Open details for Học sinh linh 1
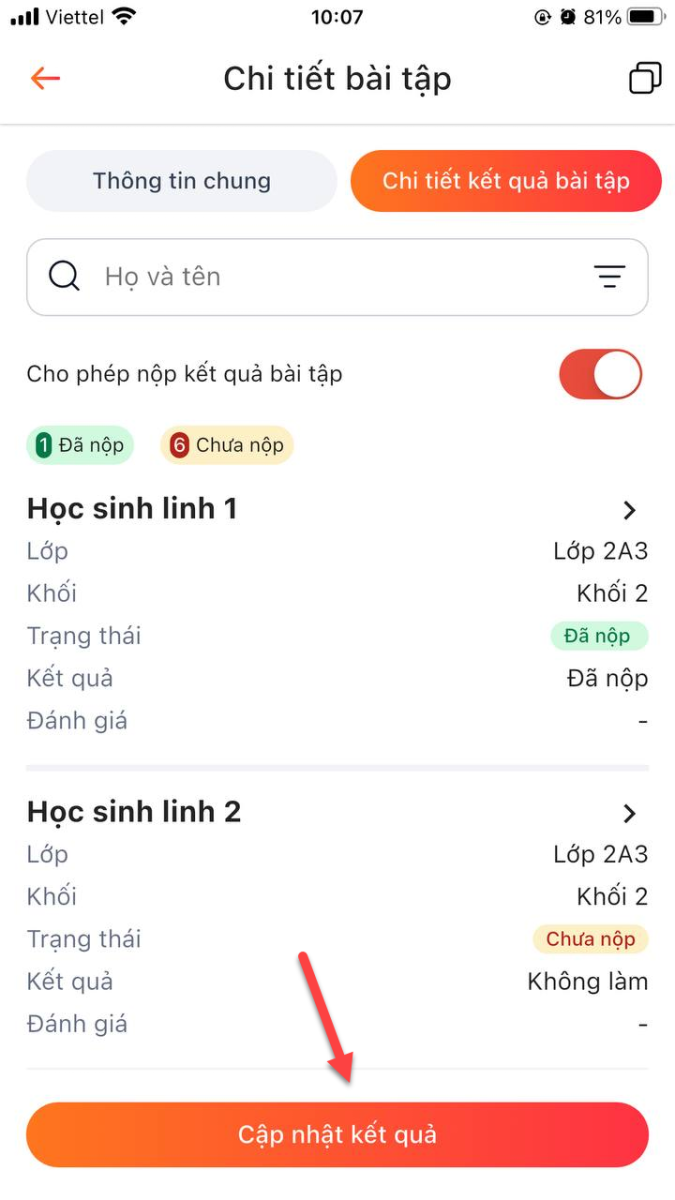The height and width of the screenshot is (1200, 675). pyautogui.click(x=629, y=510)
